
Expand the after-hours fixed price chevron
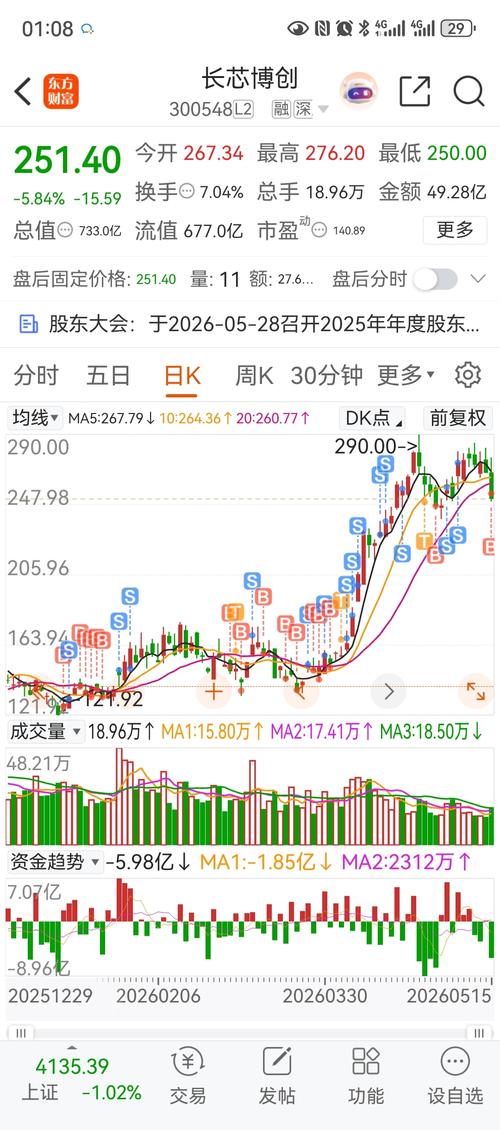tap(478, 279)
